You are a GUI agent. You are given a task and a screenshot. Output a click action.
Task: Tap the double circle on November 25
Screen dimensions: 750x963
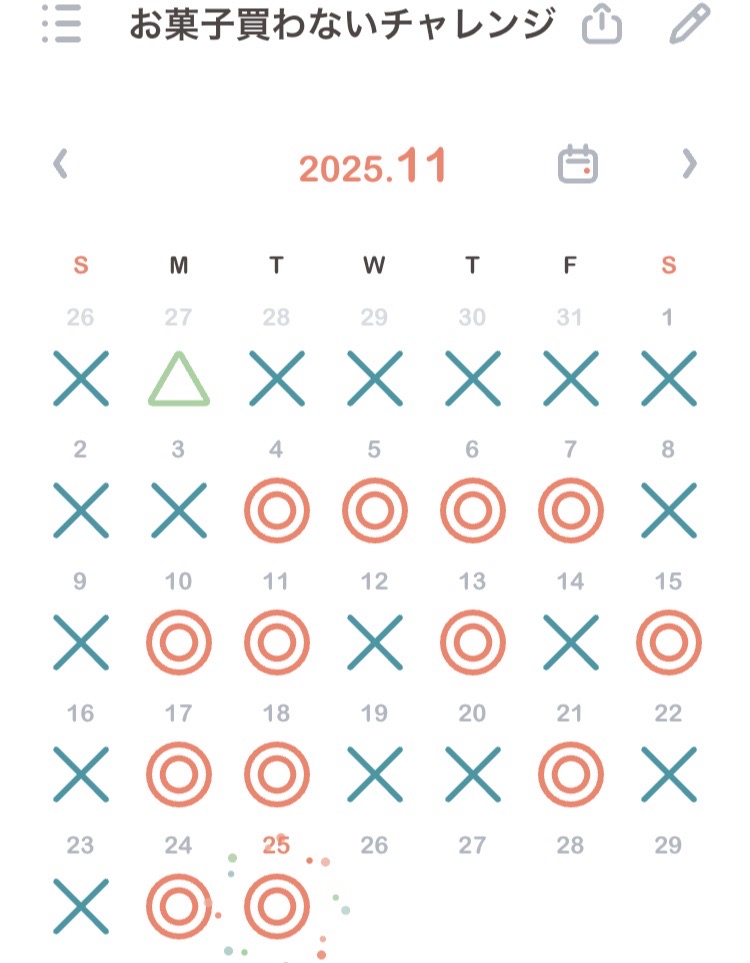(276, 906)
